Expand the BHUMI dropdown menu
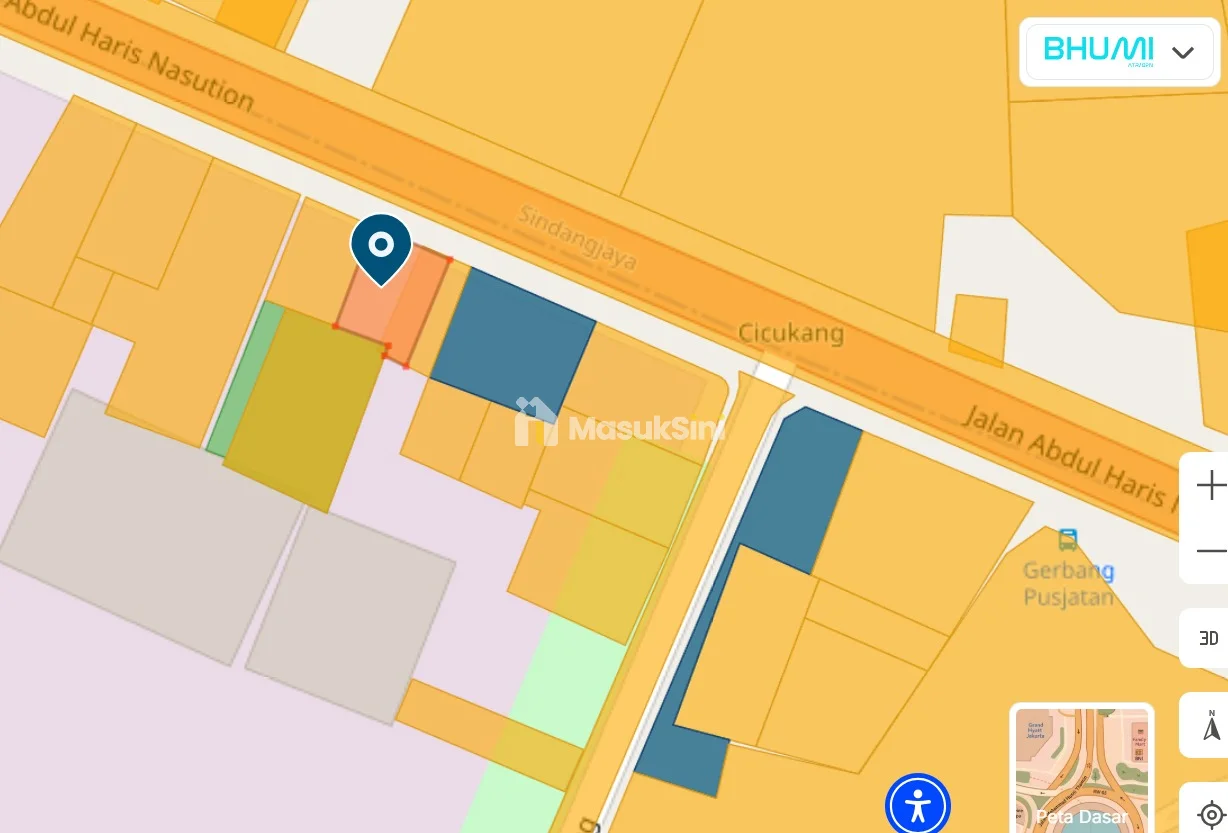Viewport: 1228px width, 833px height. tap(1183, 52)
